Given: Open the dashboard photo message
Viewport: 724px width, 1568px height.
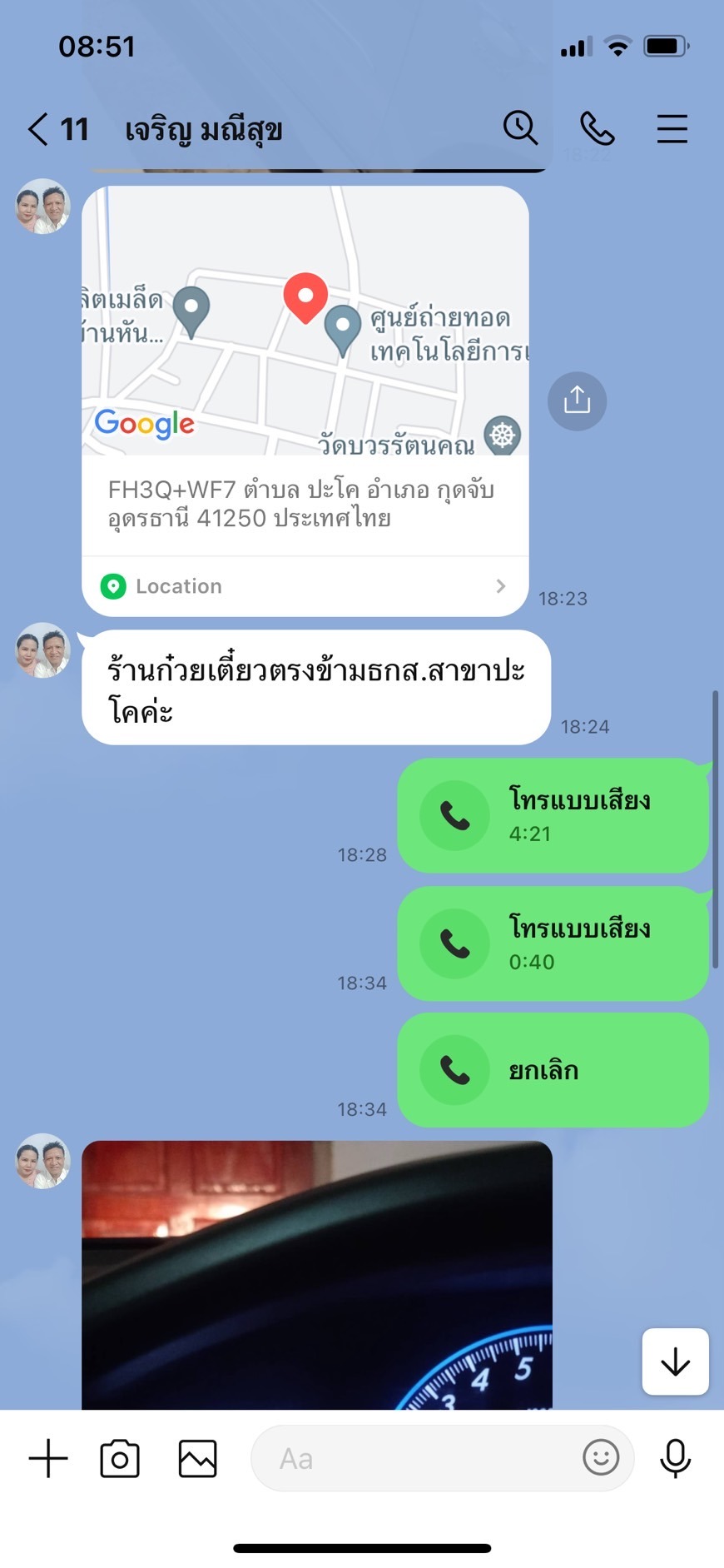Looking at the screenshot, I should click(317, 1275).
